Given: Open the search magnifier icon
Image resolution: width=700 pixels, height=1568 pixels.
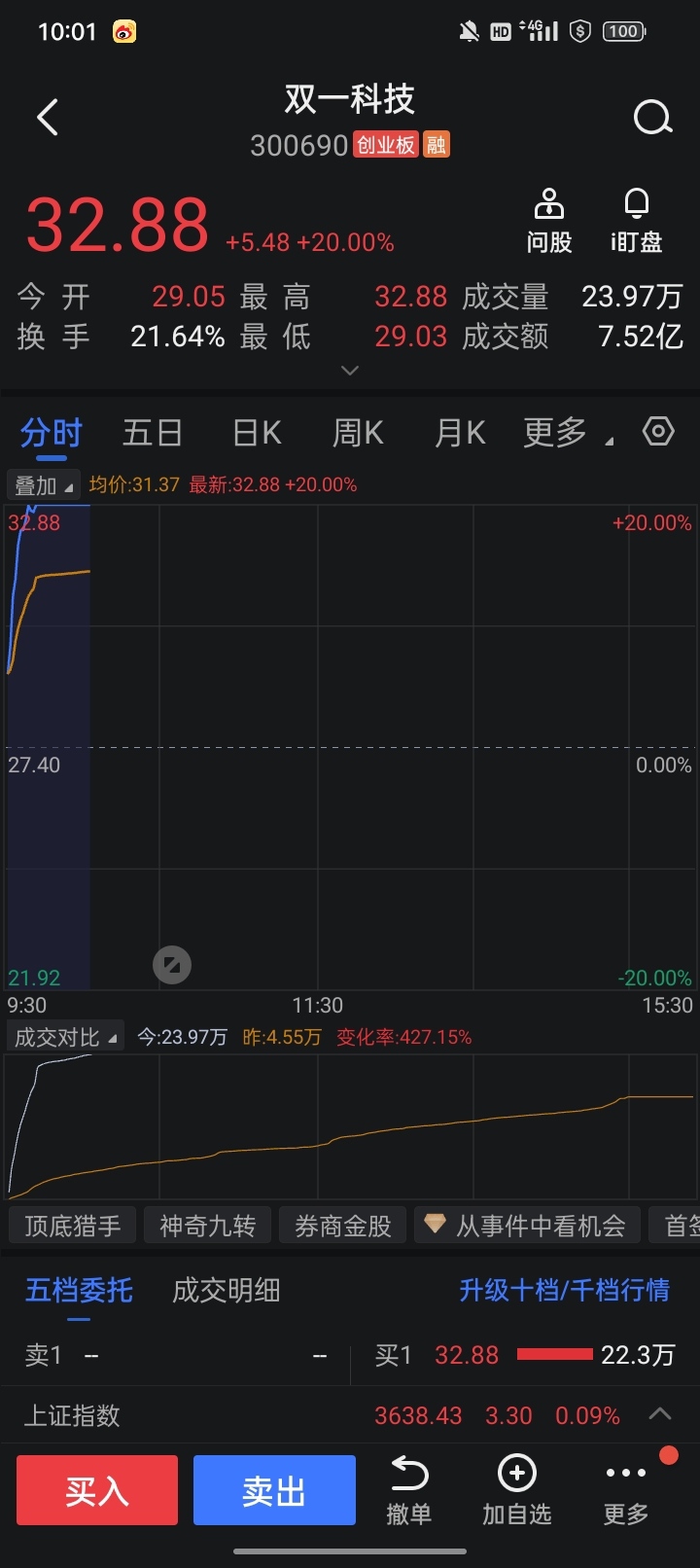Looking at the screenshot, I should click(652, 118).
